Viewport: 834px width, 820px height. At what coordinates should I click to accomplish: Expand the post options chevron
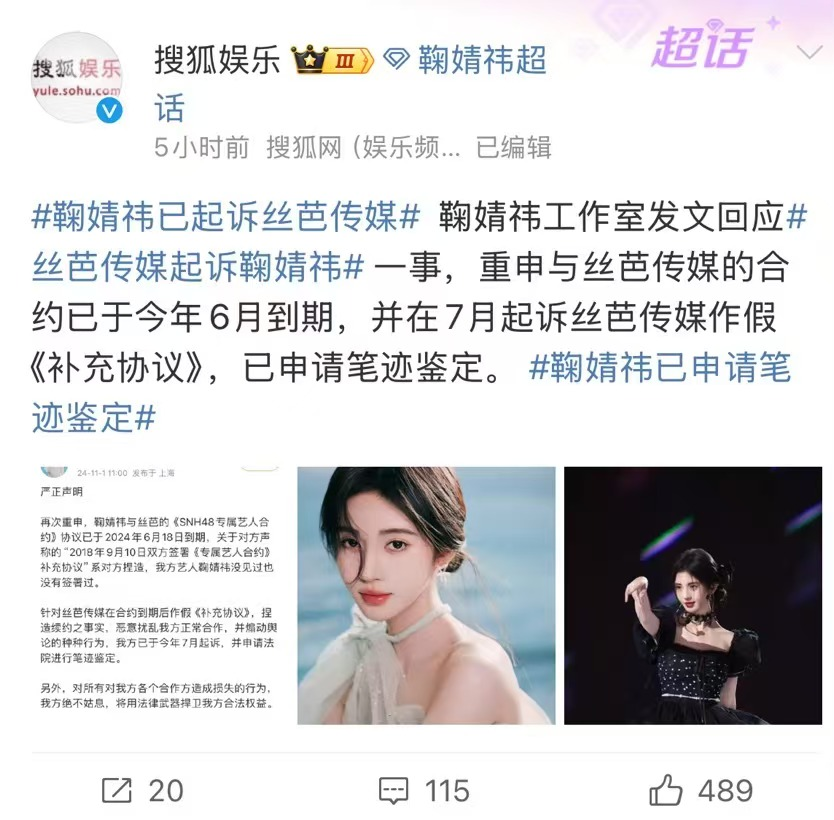pos(807,51)
